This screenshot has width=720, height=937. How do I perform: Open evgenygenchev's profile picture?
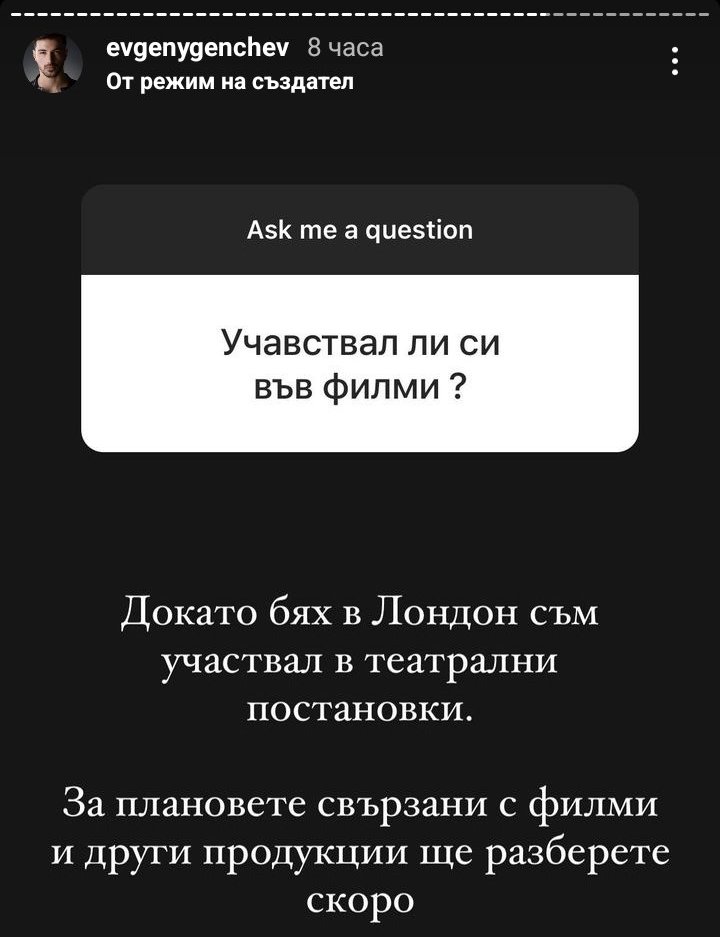tap(53, 63)
